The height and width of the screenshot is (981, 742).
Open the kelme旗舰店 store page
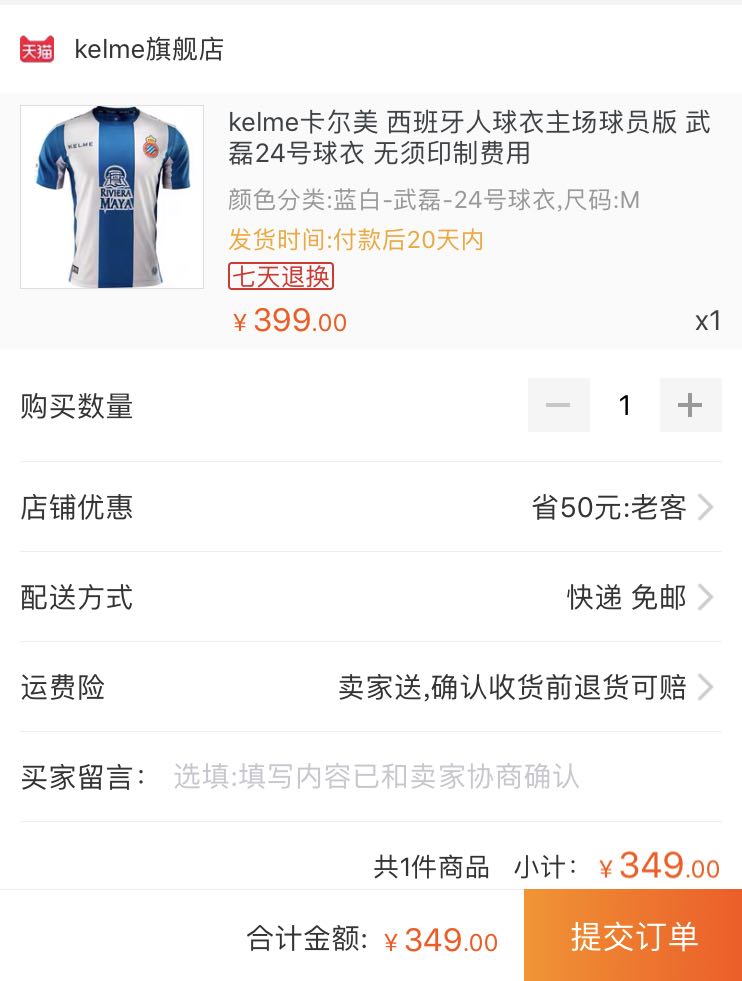coord(148,49)
